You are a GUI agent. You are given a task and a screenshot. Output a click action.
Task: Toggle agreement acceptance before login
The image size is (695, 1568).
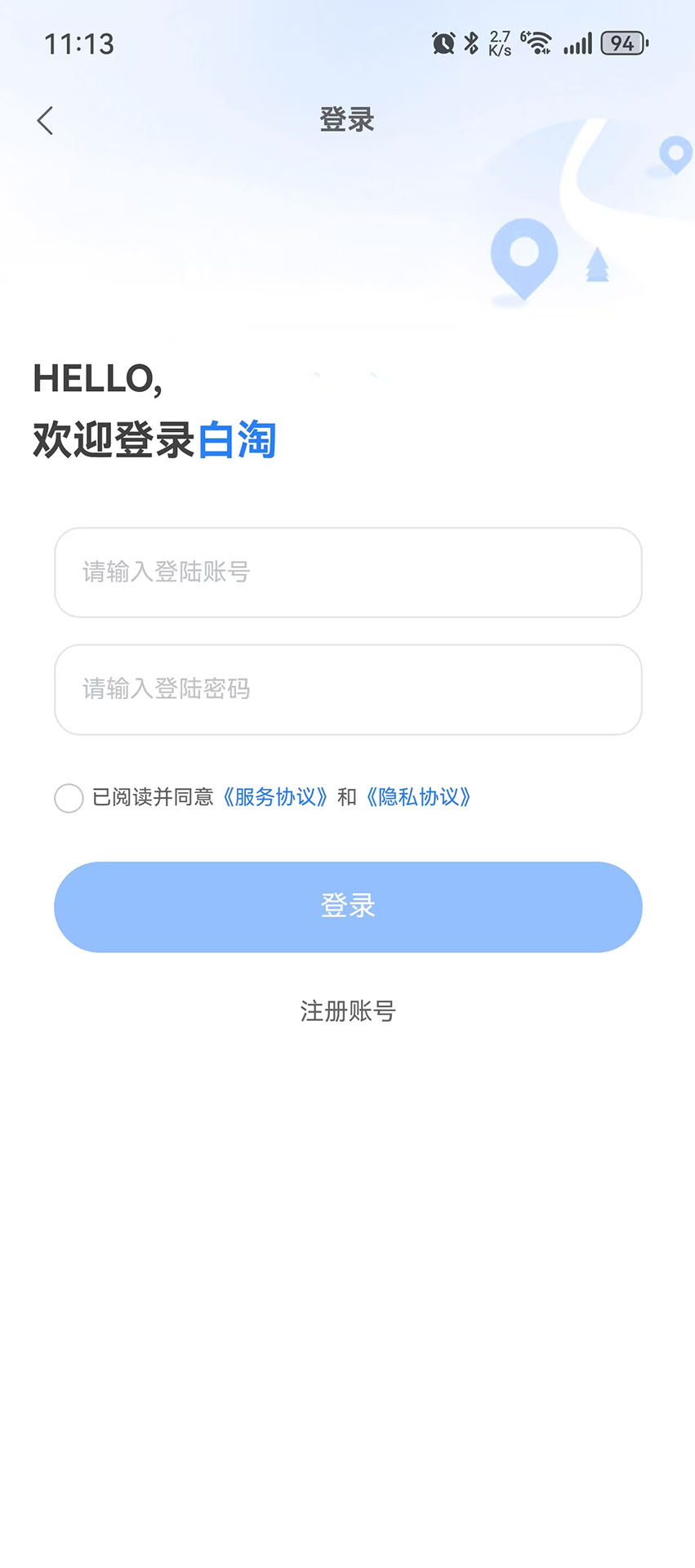pyautogui.click(x=69, y=798)
